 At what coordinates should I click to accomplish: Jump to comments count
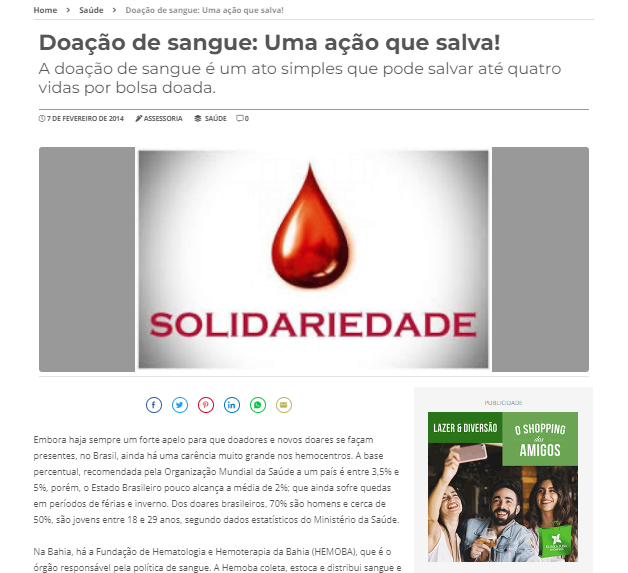coord(242,118)
